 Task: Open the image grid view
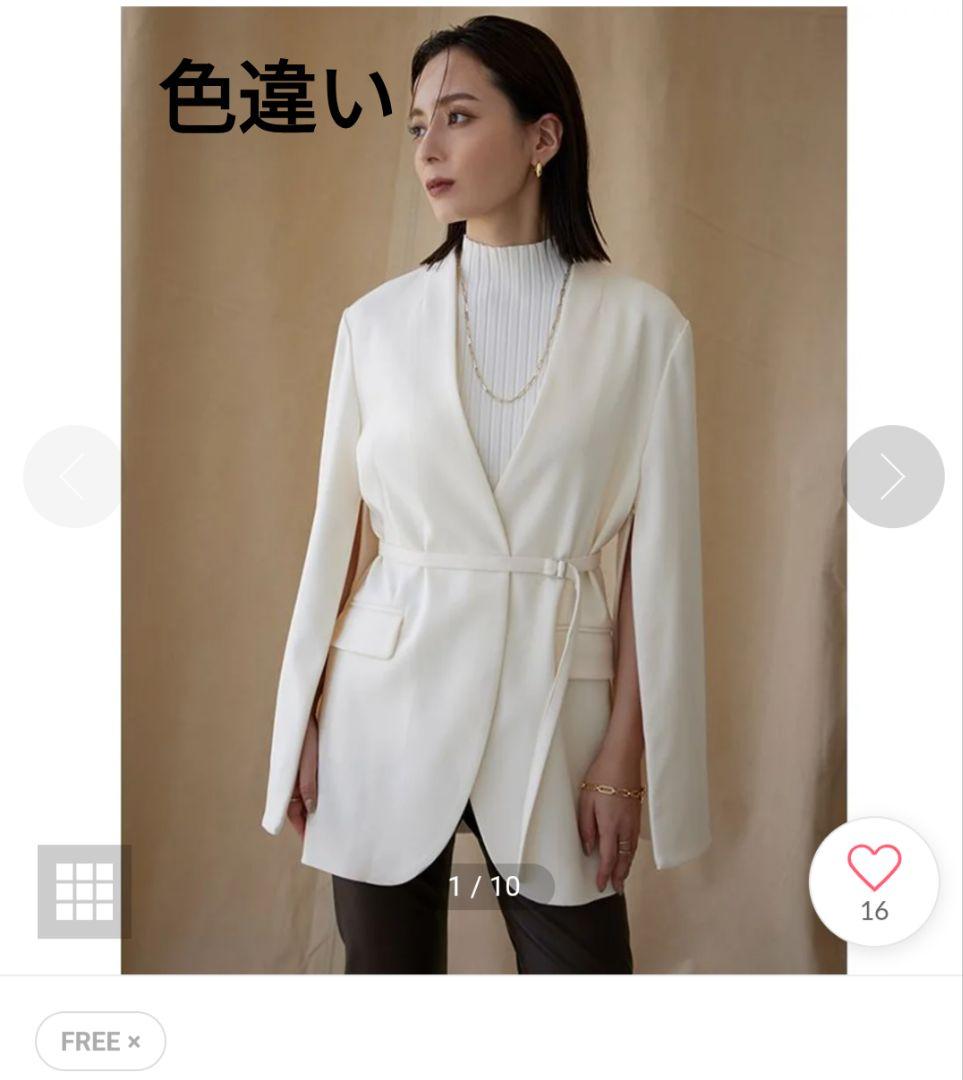pos(84,891)
